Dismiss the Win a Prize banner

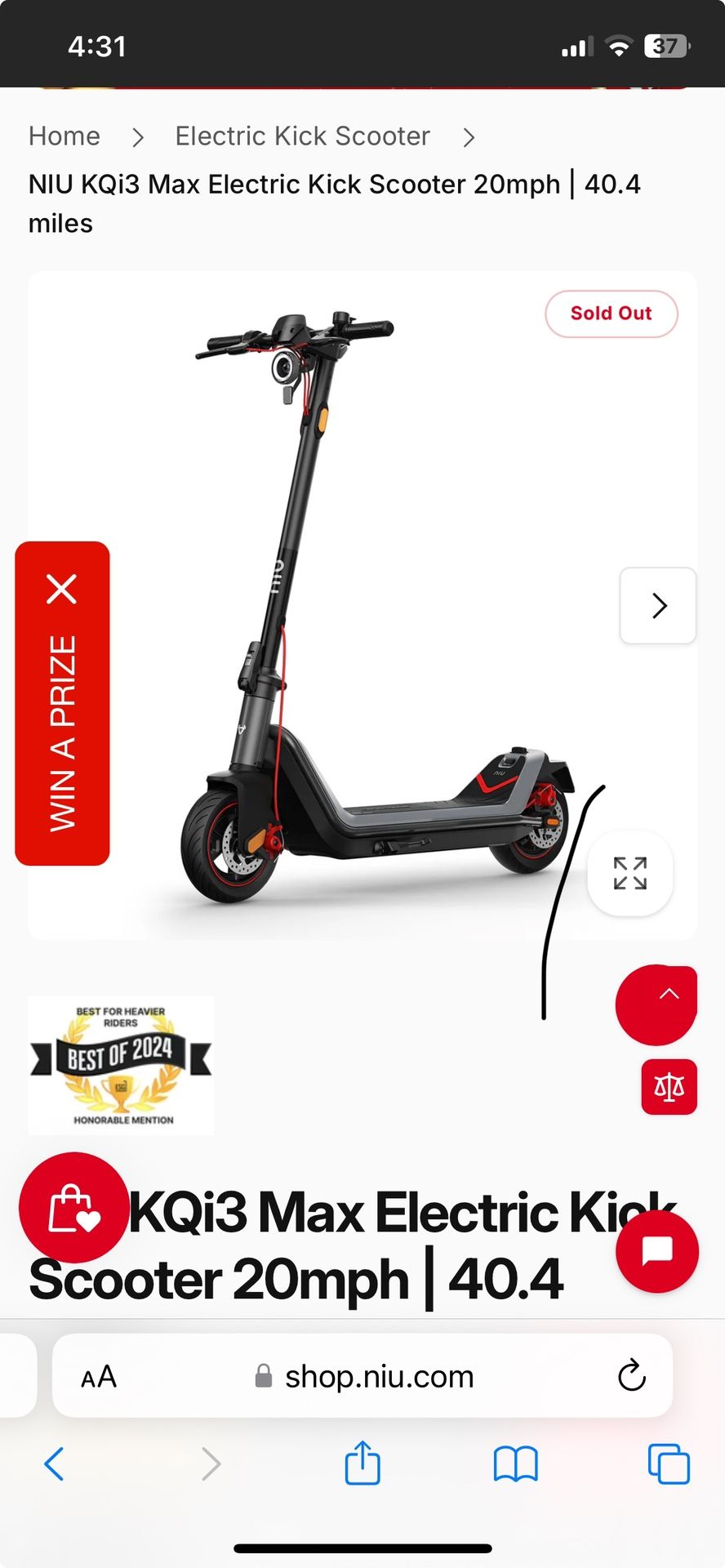[x=62, y=588]
